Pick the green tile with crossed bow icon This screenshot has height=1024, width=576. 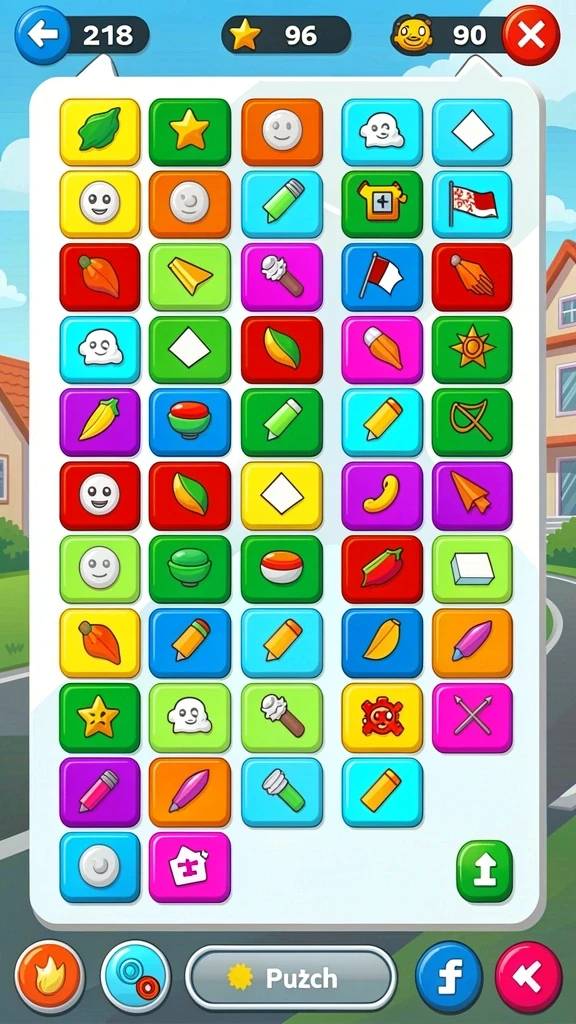tap(472, 422)
